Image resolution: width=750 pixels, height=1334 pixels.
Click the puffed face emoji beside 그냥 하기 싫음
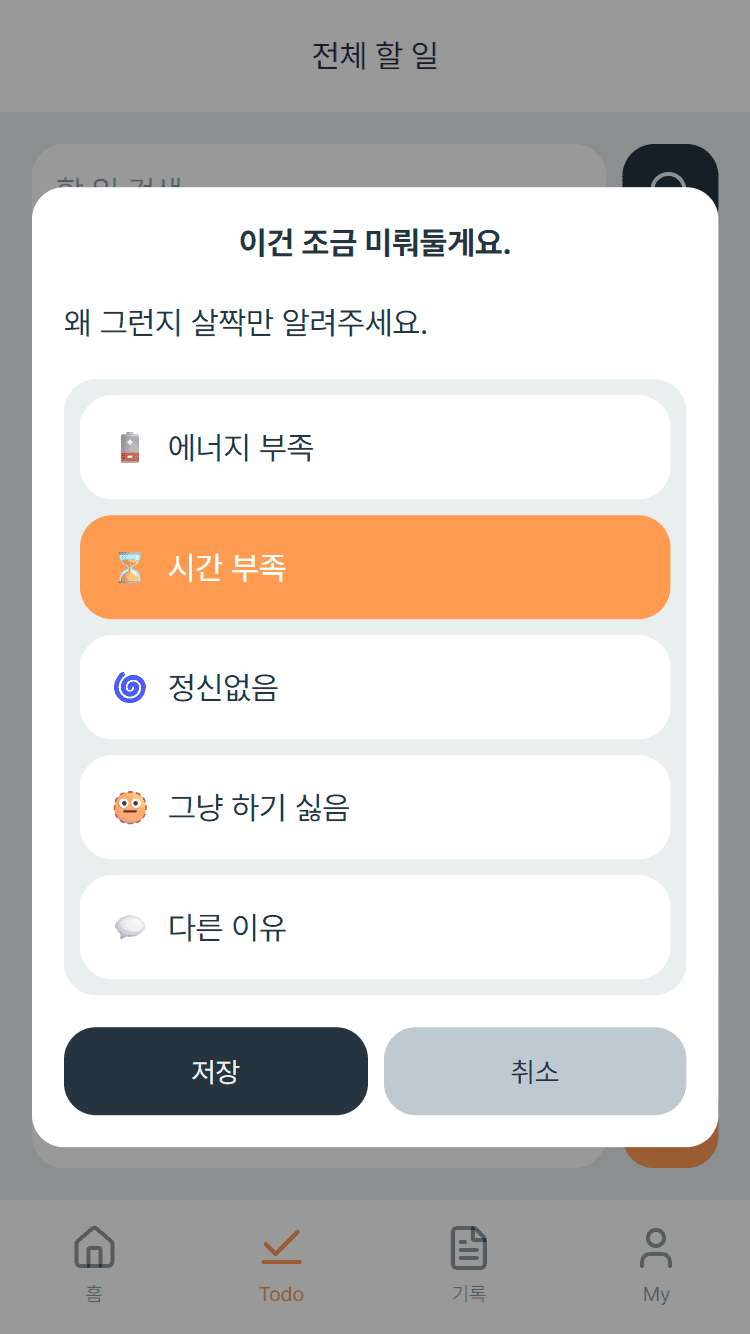(131, 807)
